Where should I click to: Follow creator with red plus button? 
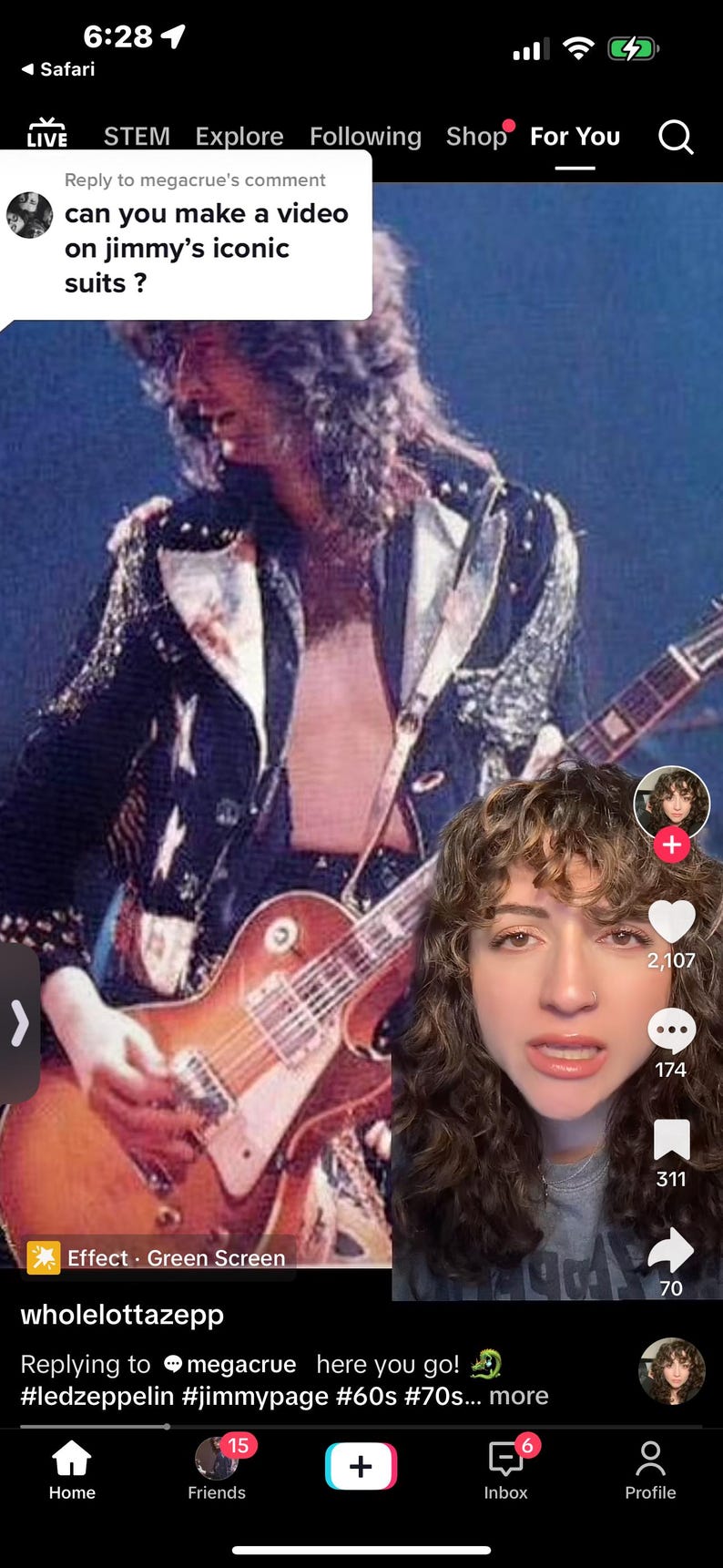tap(671, 845)
